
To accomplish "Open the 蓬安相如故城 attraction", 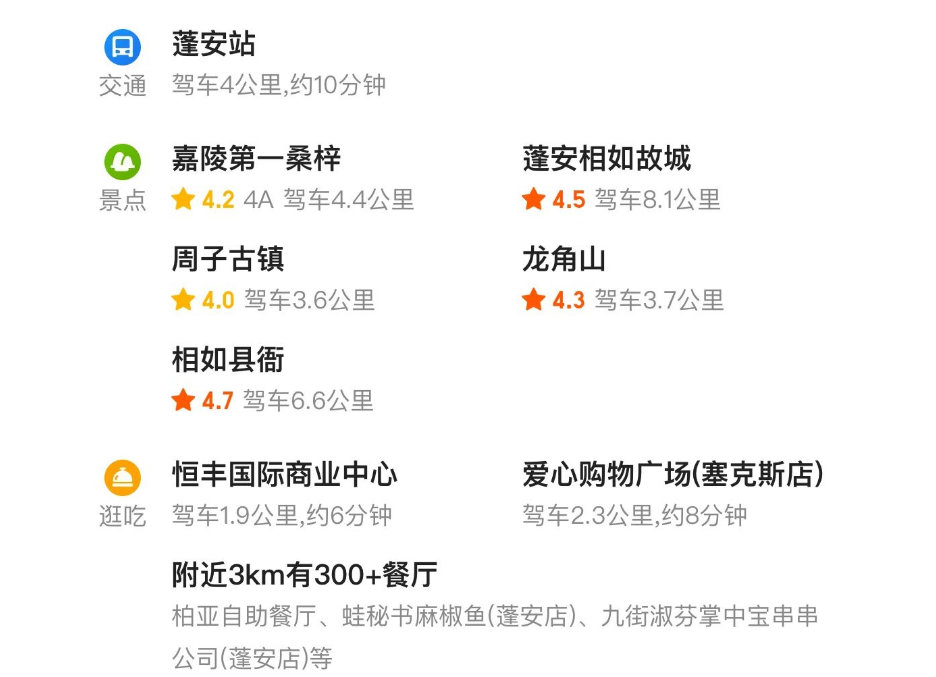I will pyautogui.click(x=606, y=159).
